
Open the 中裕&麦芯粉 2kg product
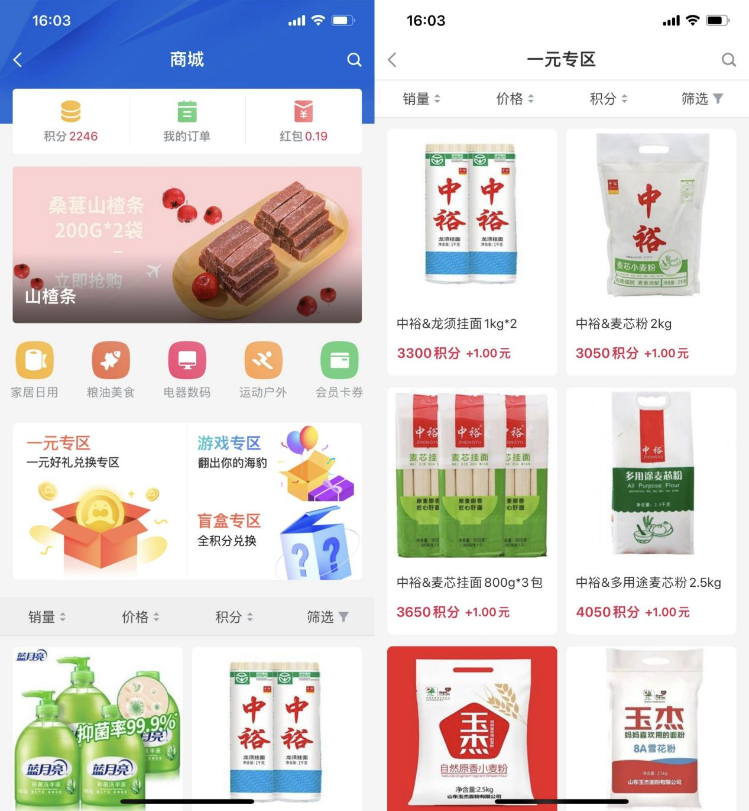pyautogui.click(x=651, y=251)
